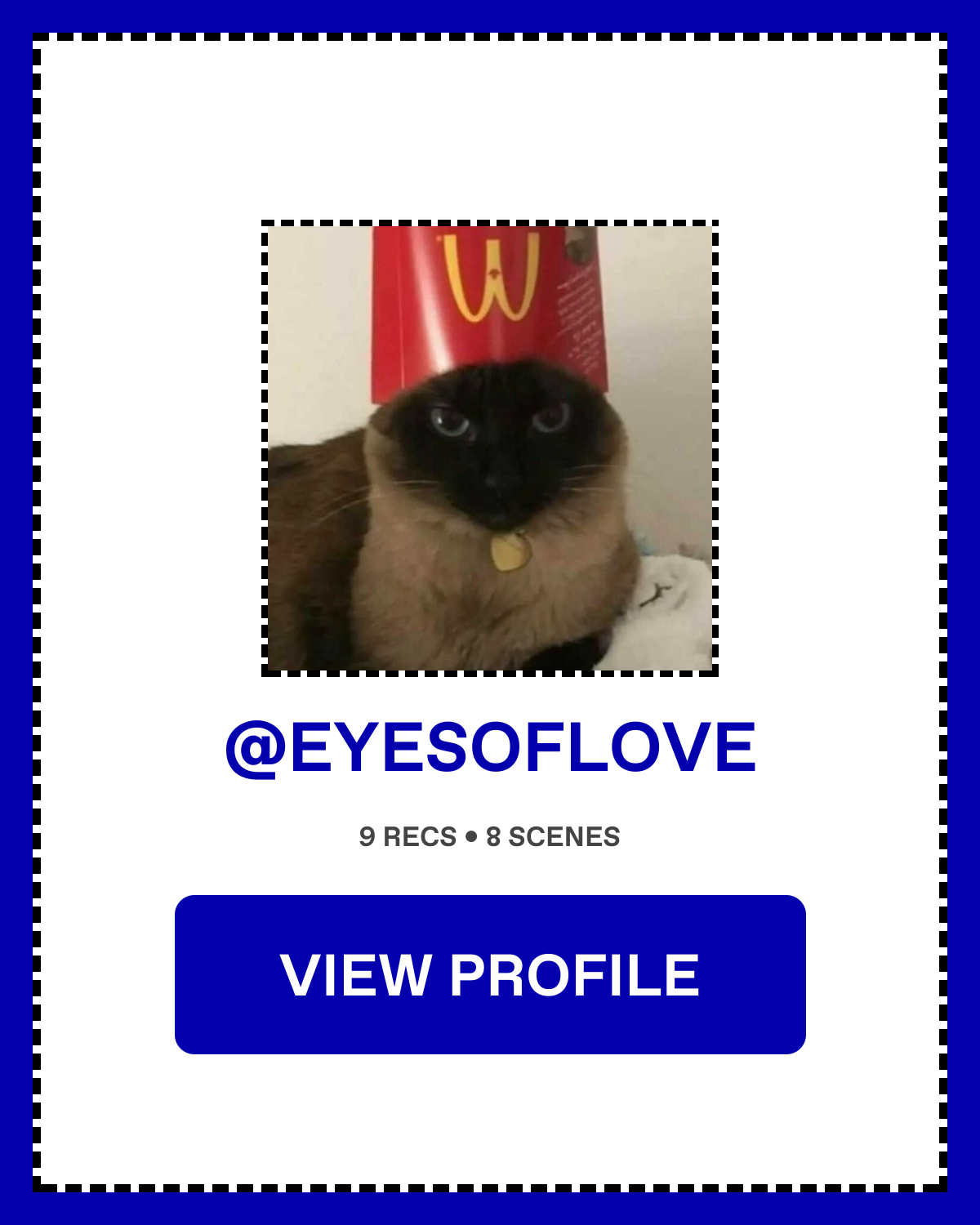Tap the View Profile button
Viewport: 980px width, 1225px height.
490,974
